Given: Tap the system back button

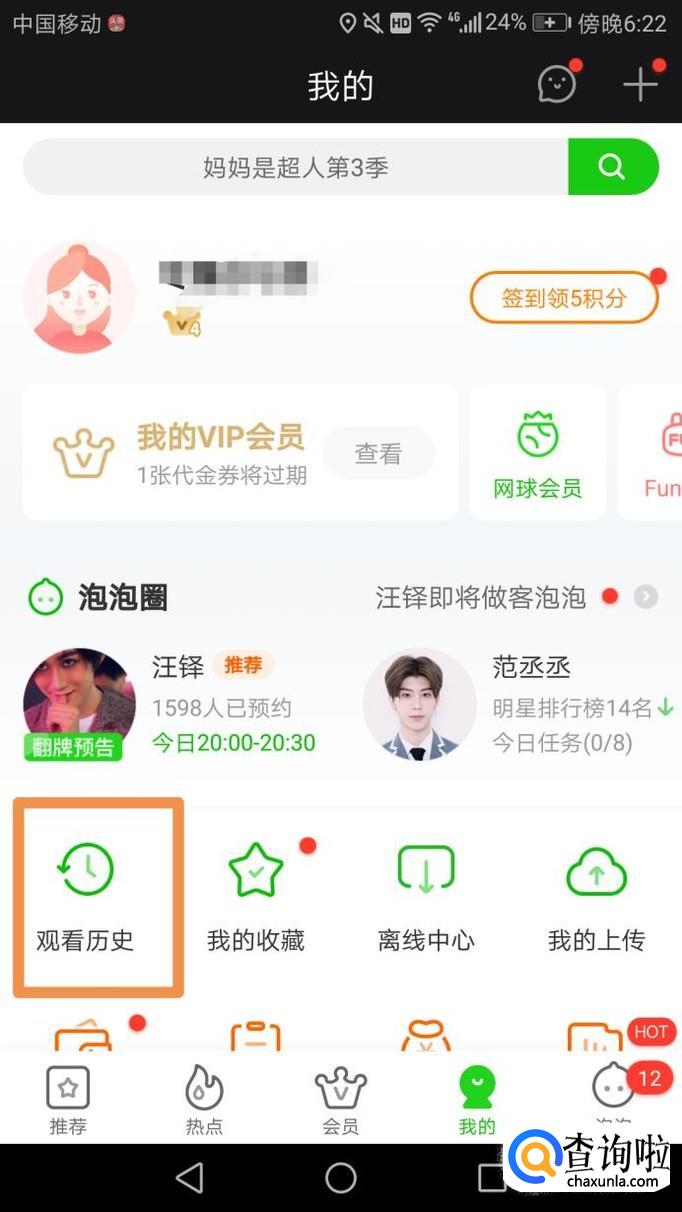Looking at the screenshot, I should click(x=189, y=1178).
